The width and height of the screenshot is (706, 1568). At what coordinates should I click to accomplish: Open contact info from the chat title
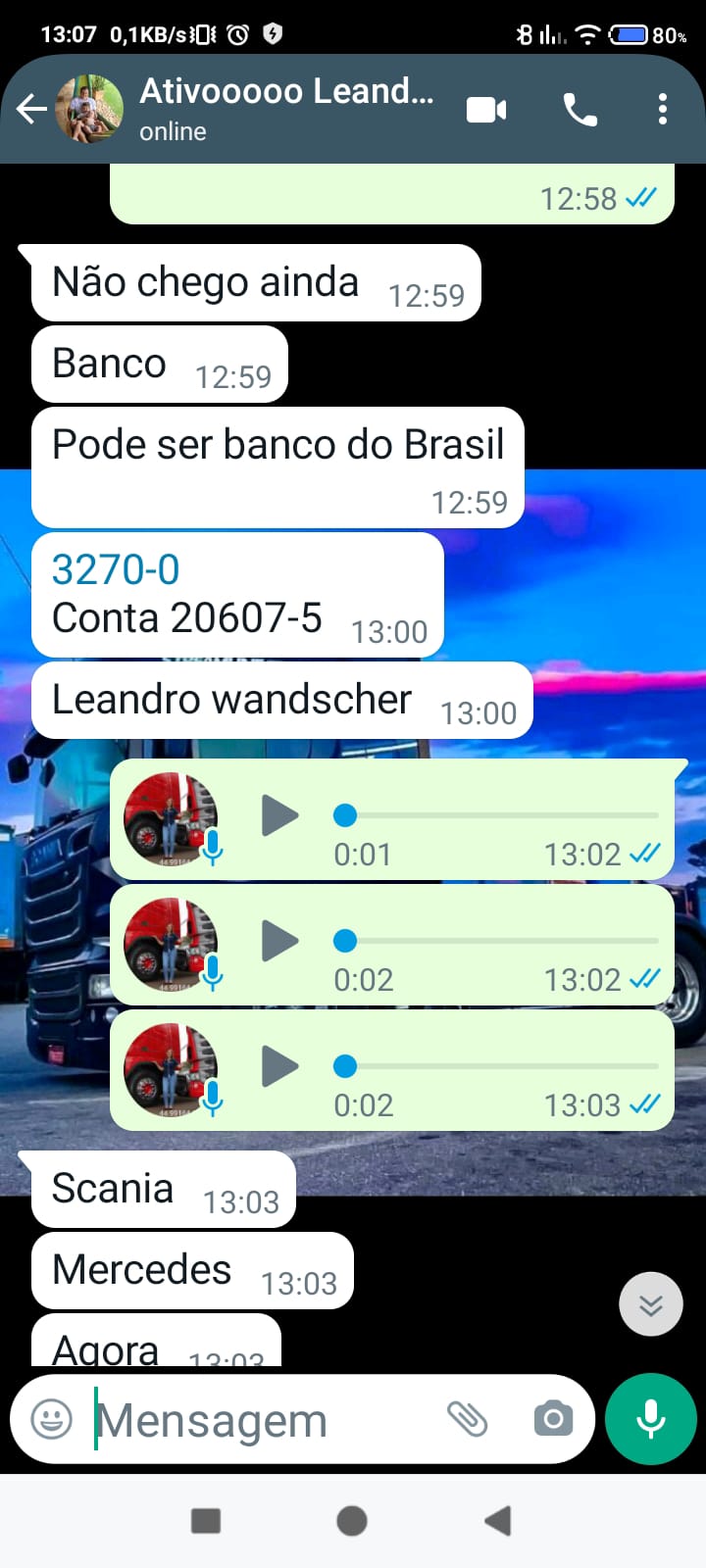tap(285, 107)
